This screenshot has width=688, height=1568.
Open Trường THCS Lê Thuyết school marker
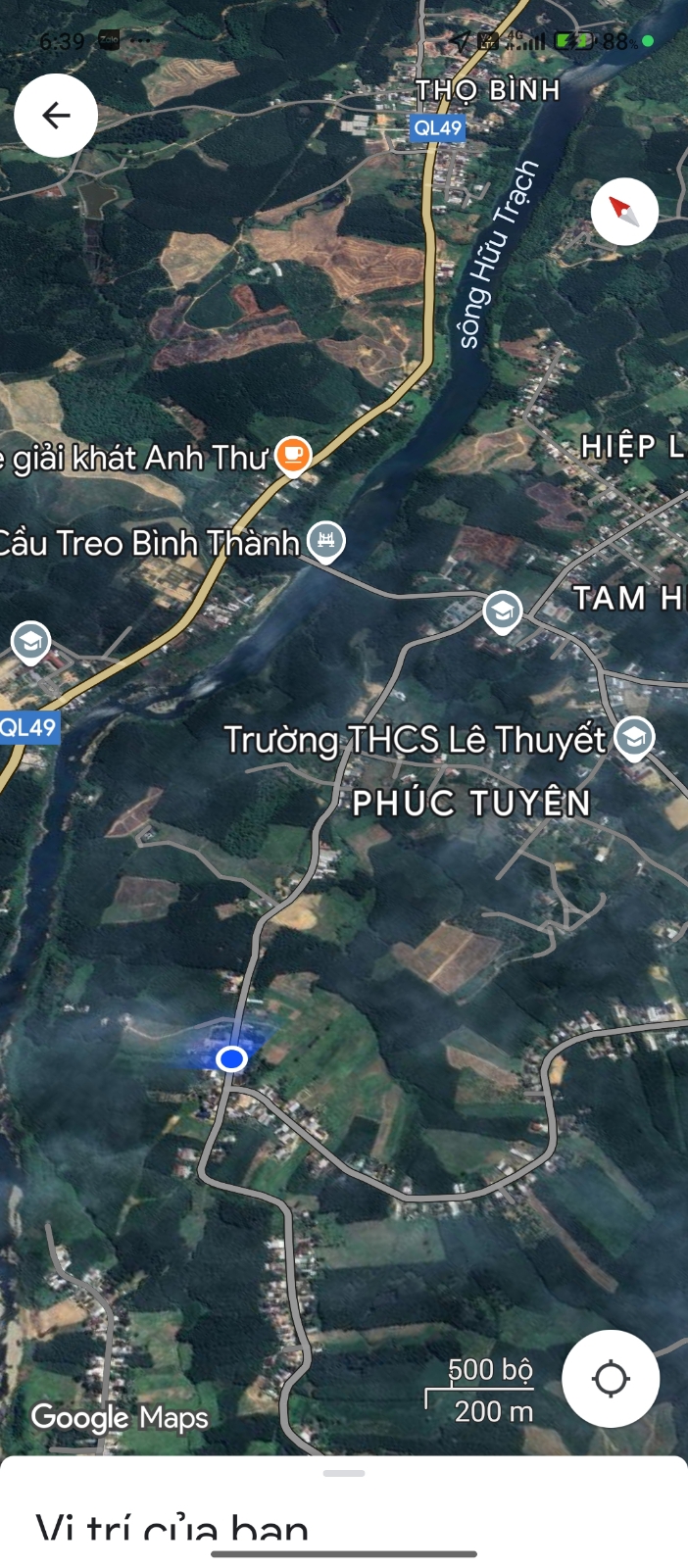click(633, 738)
